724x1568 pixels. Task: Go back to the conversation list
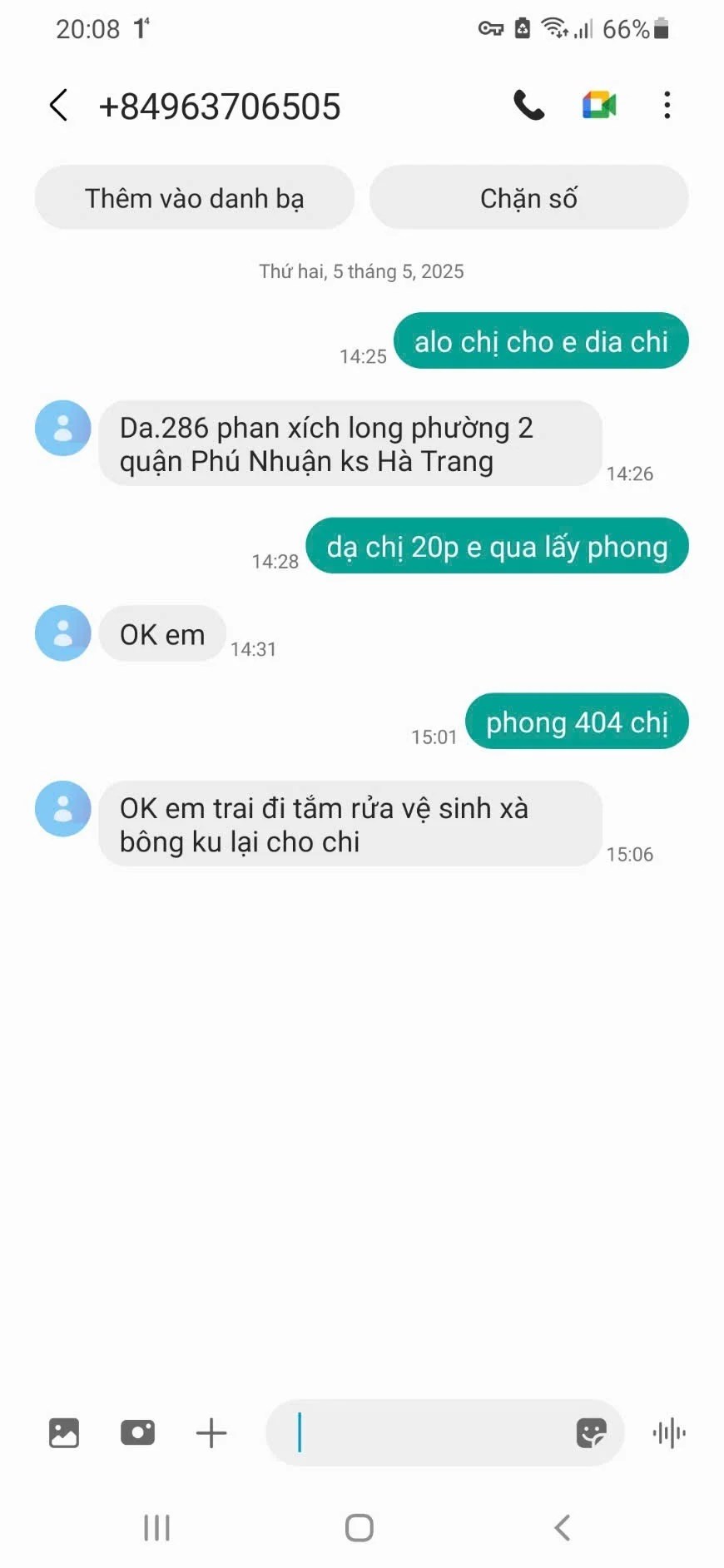58,106
